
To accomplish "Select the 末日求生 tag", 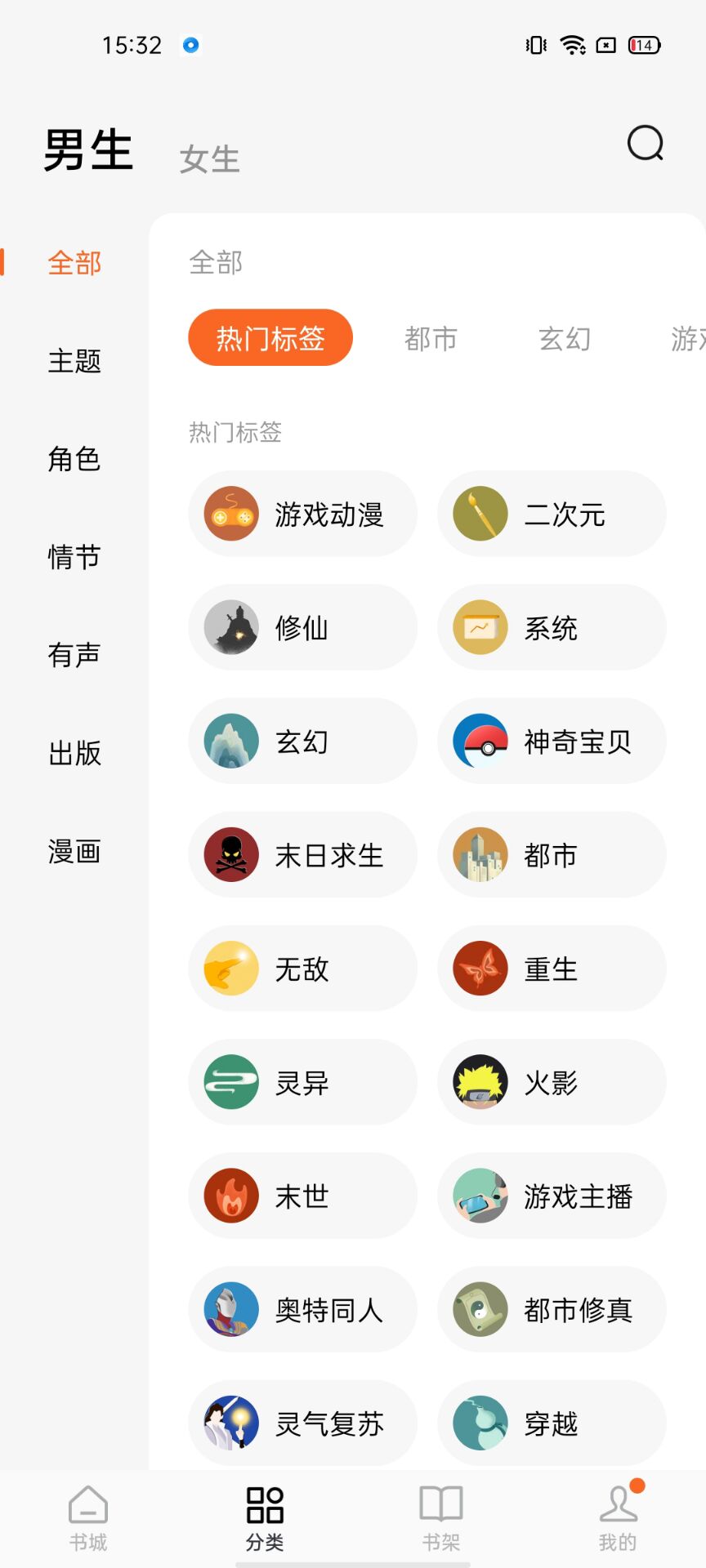I will (x=302, y=855).
